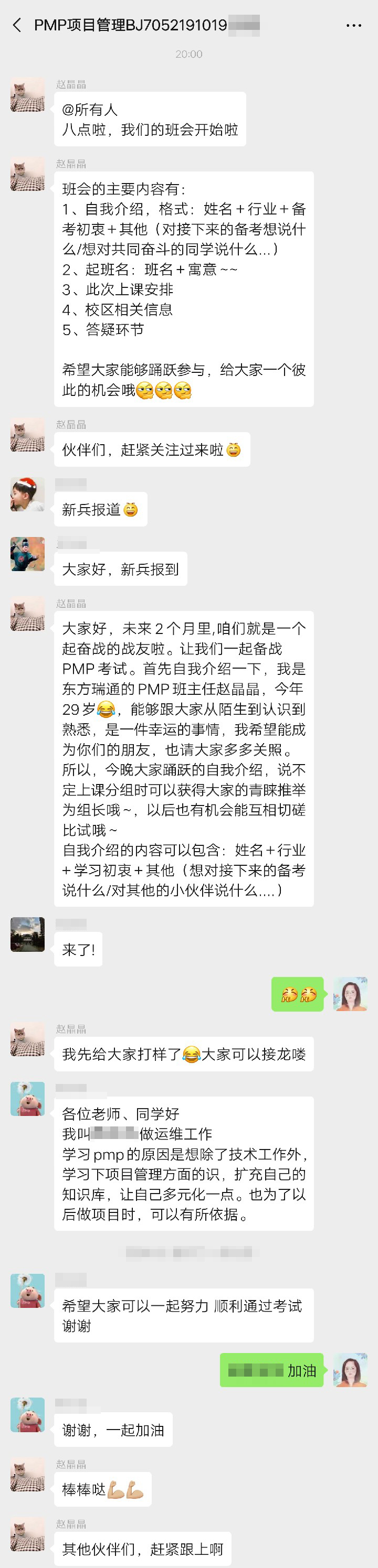Tap the avatar beside 大家好，新兵报到
Image resolution: width=378 pixels, height=1568 pixels.
click(x=27, y=554)
